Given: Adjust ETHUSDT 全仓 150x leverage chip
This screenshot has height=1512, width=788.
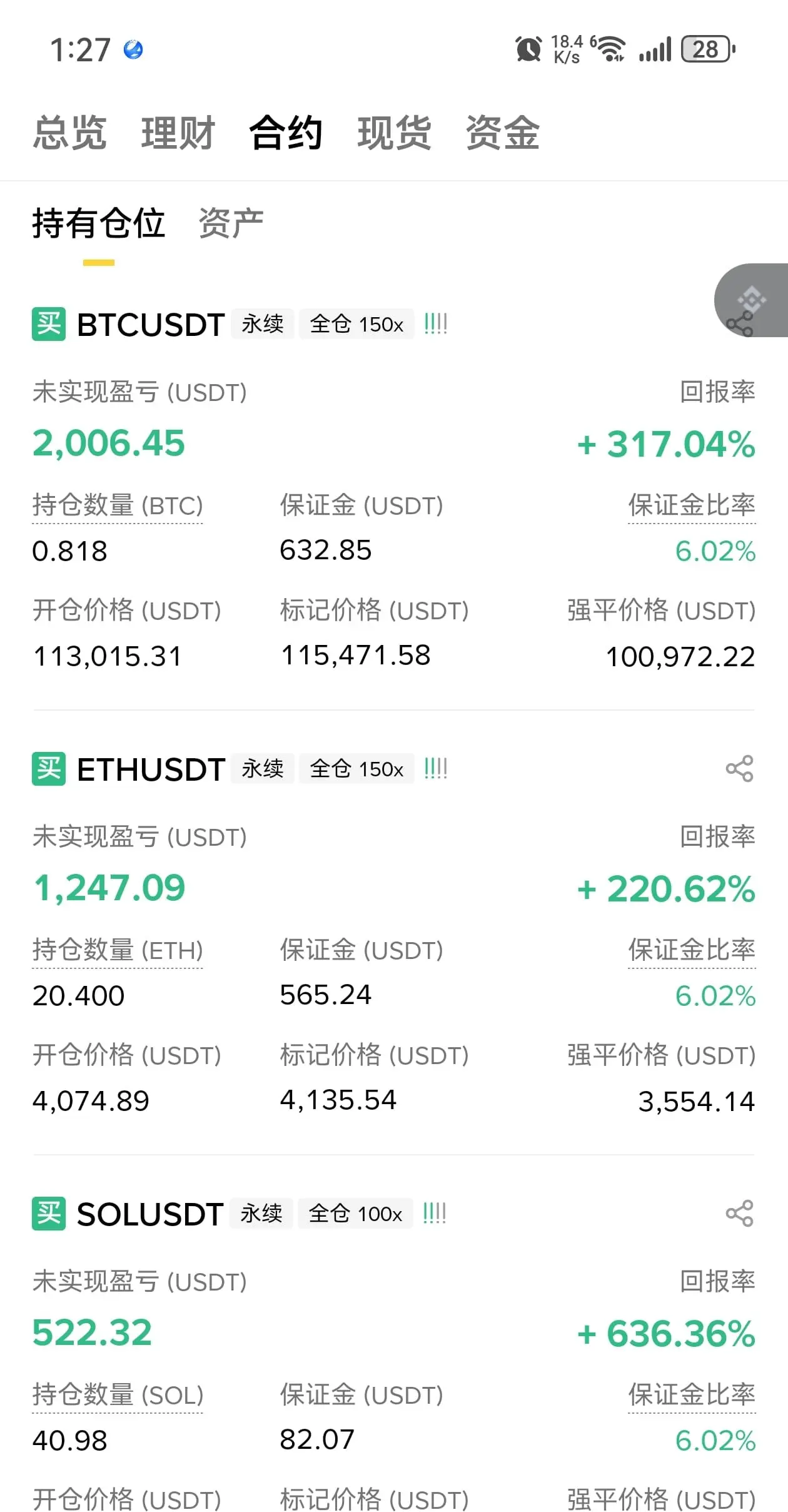Looking at the screenshot, I should (x=356, y=769).
